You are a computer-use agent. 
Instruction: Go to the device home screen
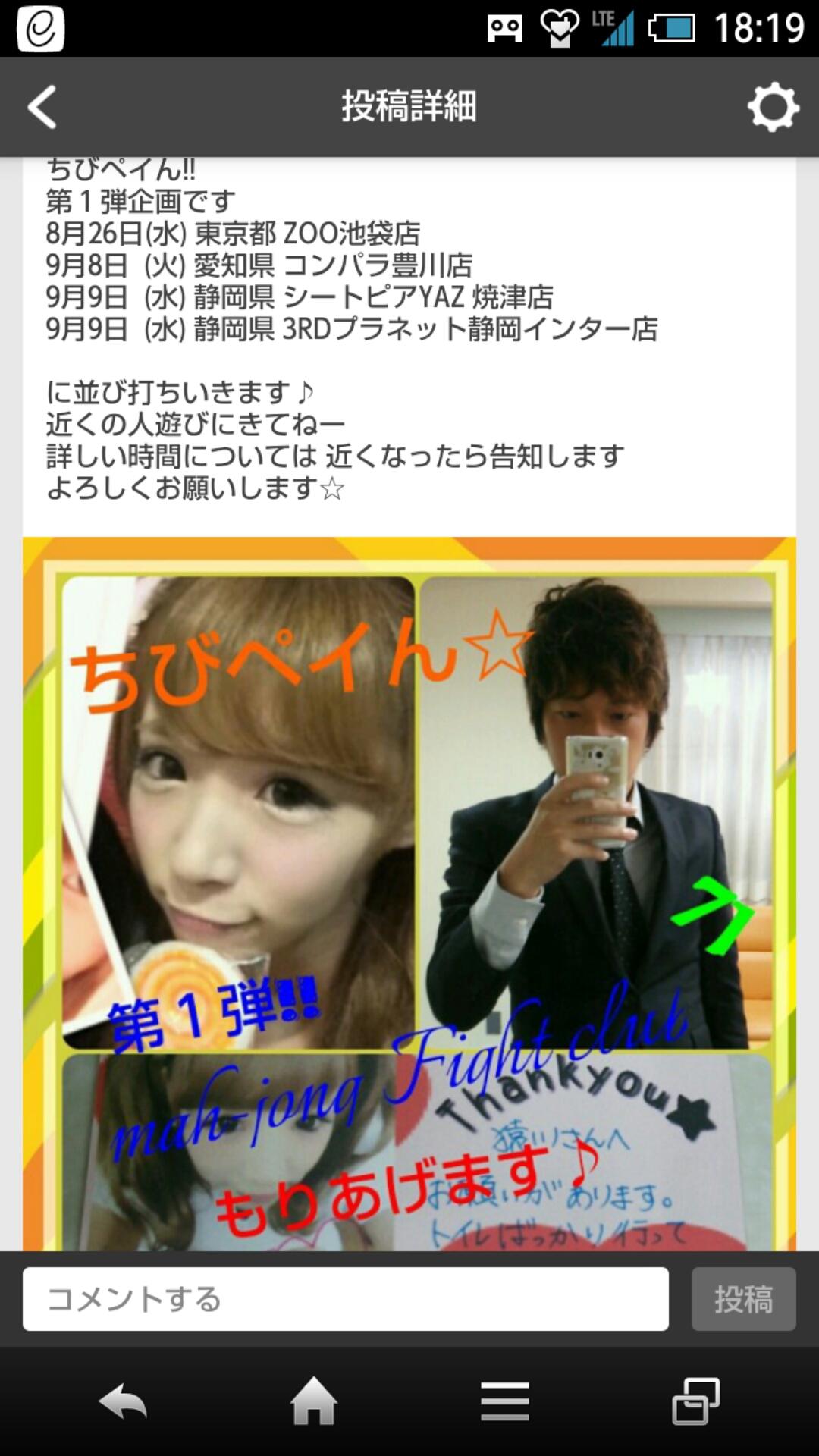pyautogui.click(x=314, y=1401)
